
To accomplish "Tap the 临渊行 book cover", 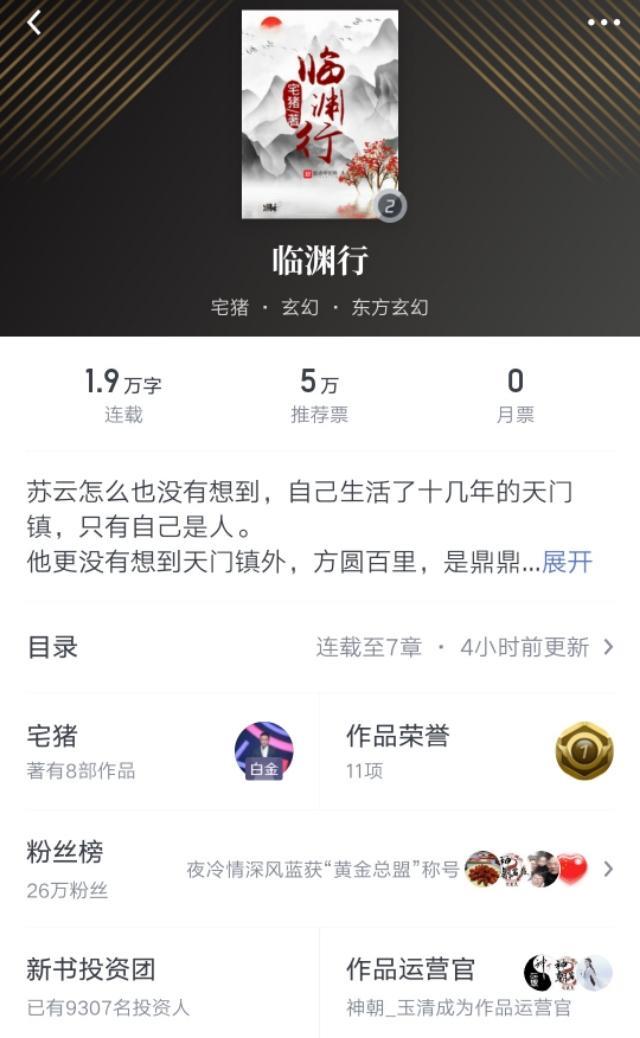I will 320,114.
